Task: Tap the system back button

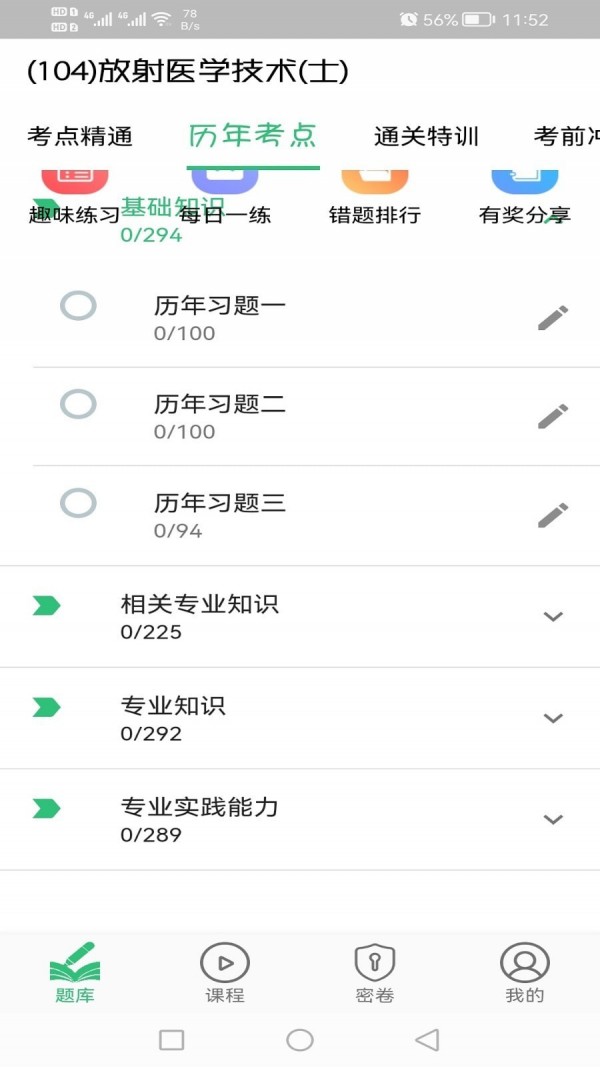Action: tap(427, 1040)
